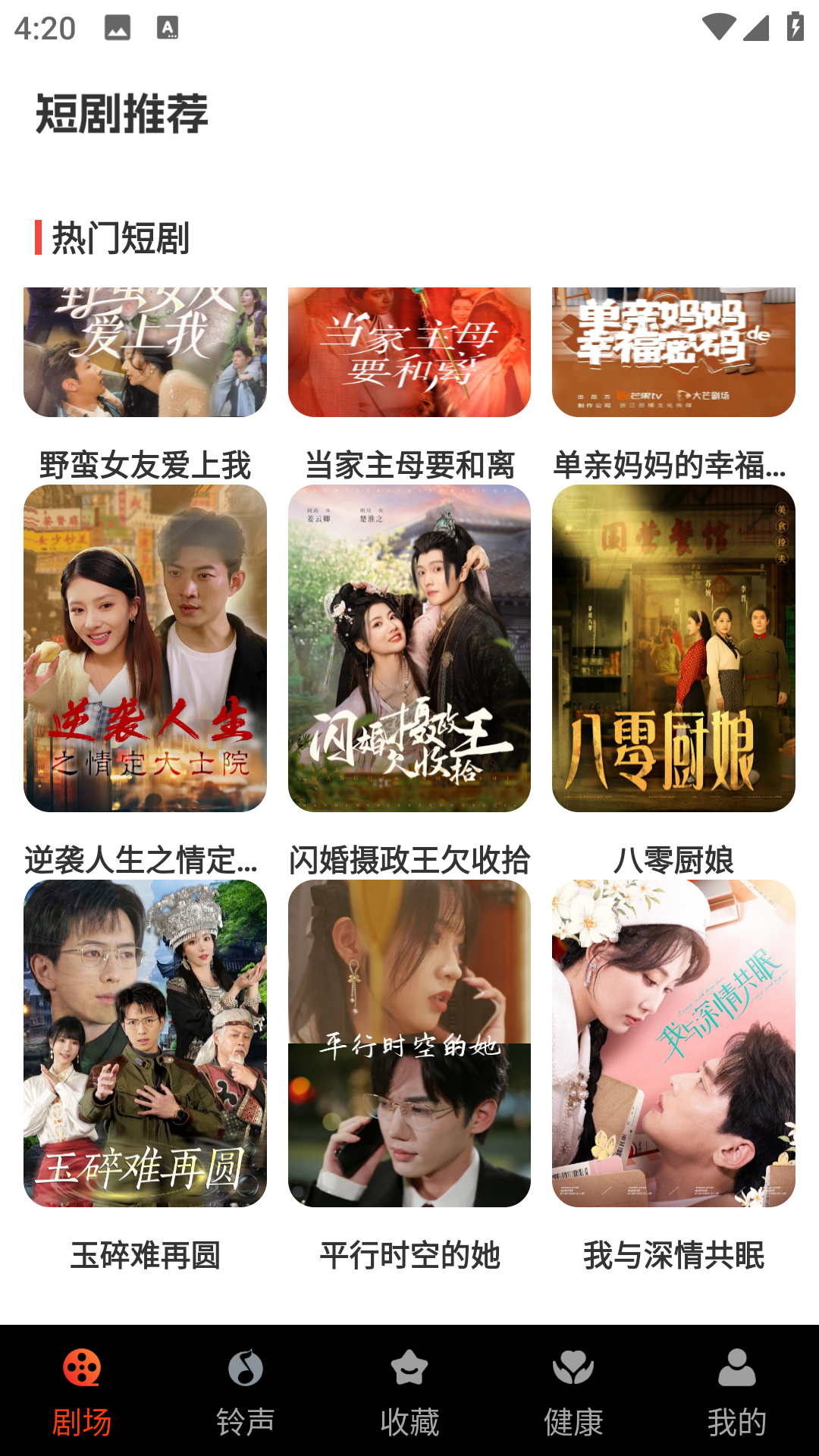This screenshot has height=1456, width=819.
Task: Open the 八零厨娘 drama
Action: (673, 648)
